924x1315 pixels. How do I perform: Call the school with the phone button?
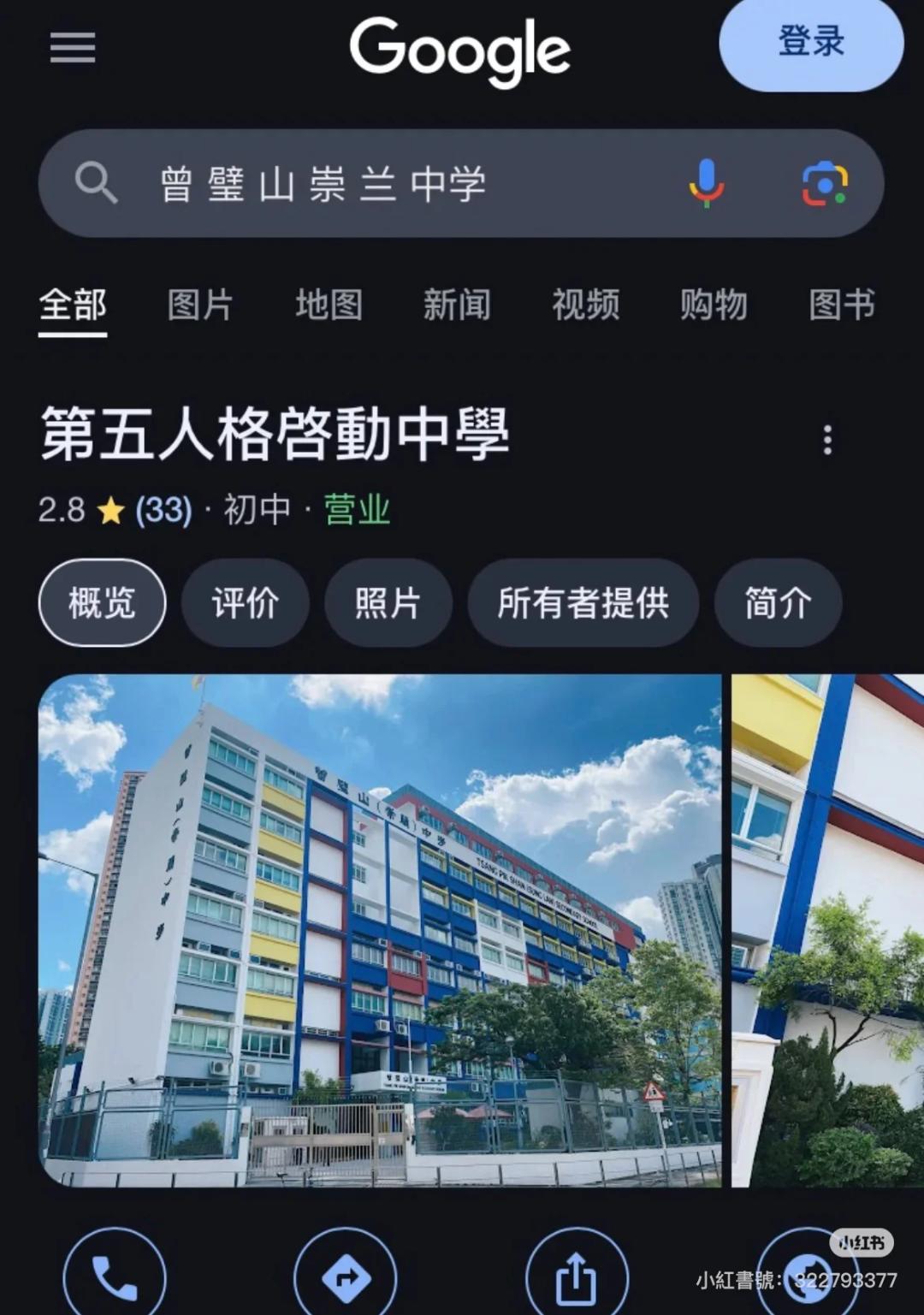click(115, 1277)
